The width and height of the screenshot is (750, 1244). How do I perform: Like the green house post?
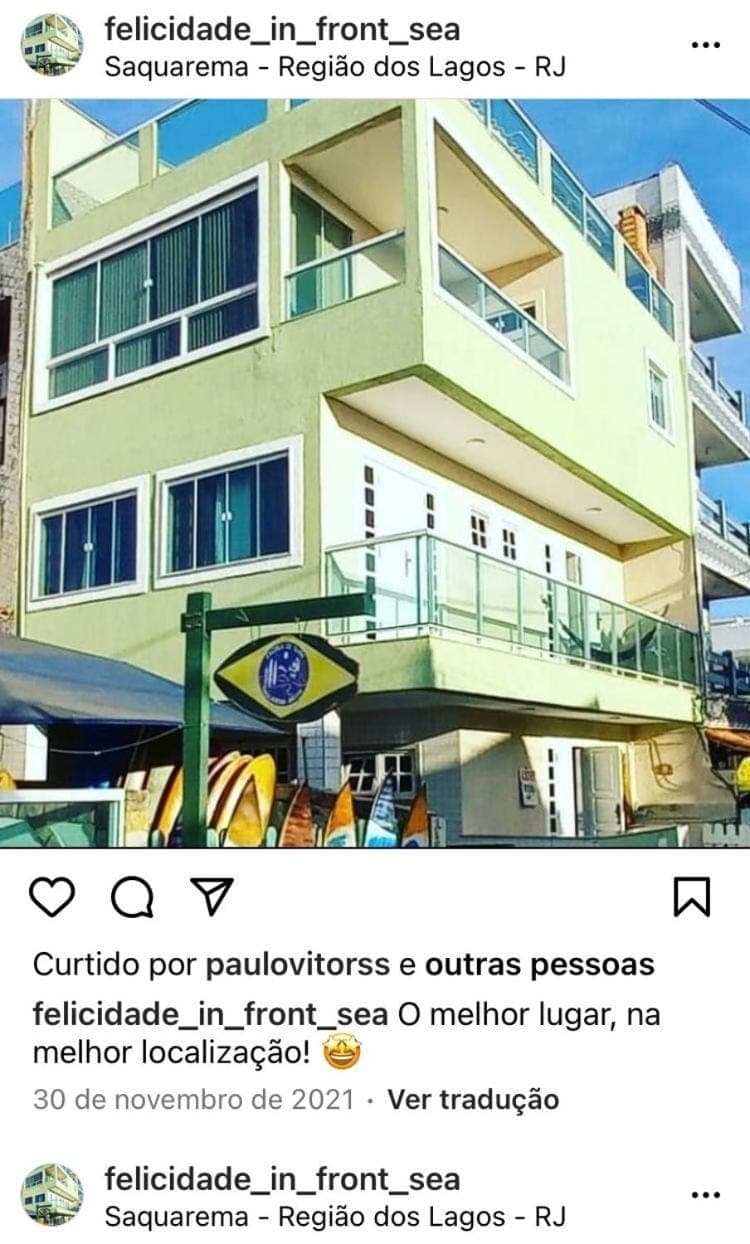tap(52, 897)
